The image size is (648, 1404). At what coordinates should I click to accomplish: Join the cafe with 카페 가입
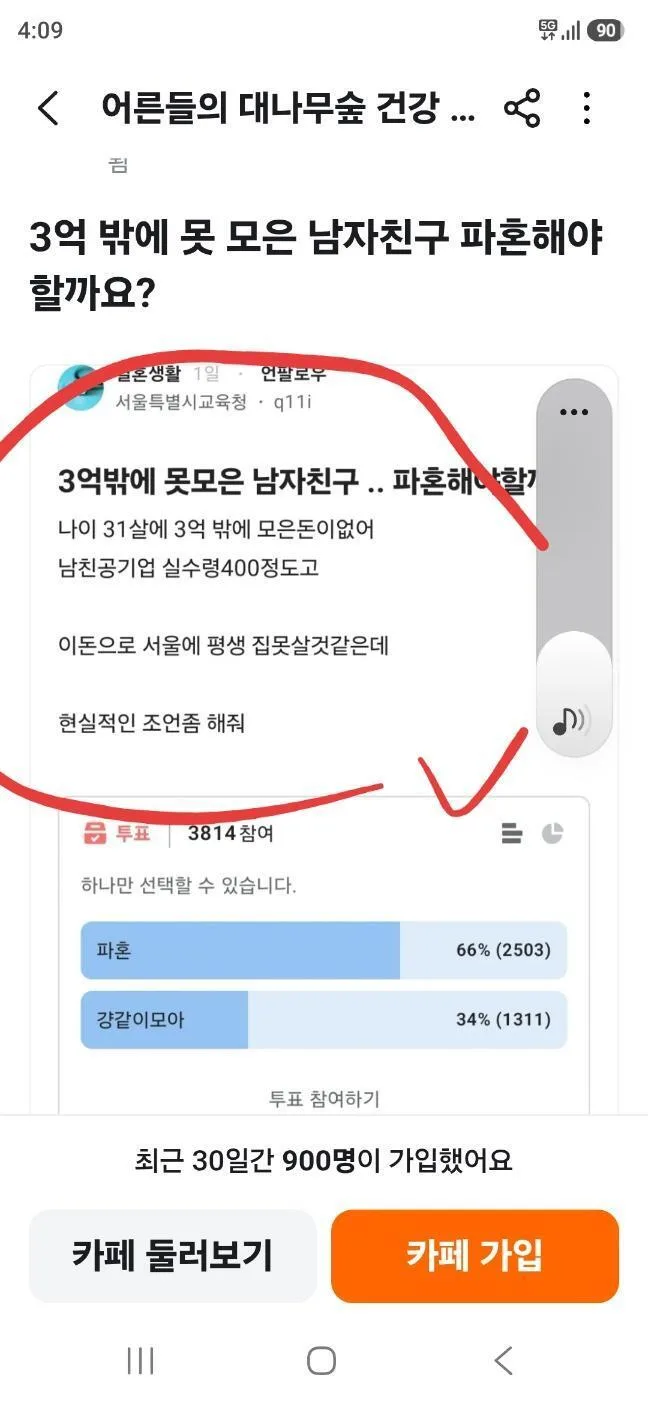[x=475, y=1255]
